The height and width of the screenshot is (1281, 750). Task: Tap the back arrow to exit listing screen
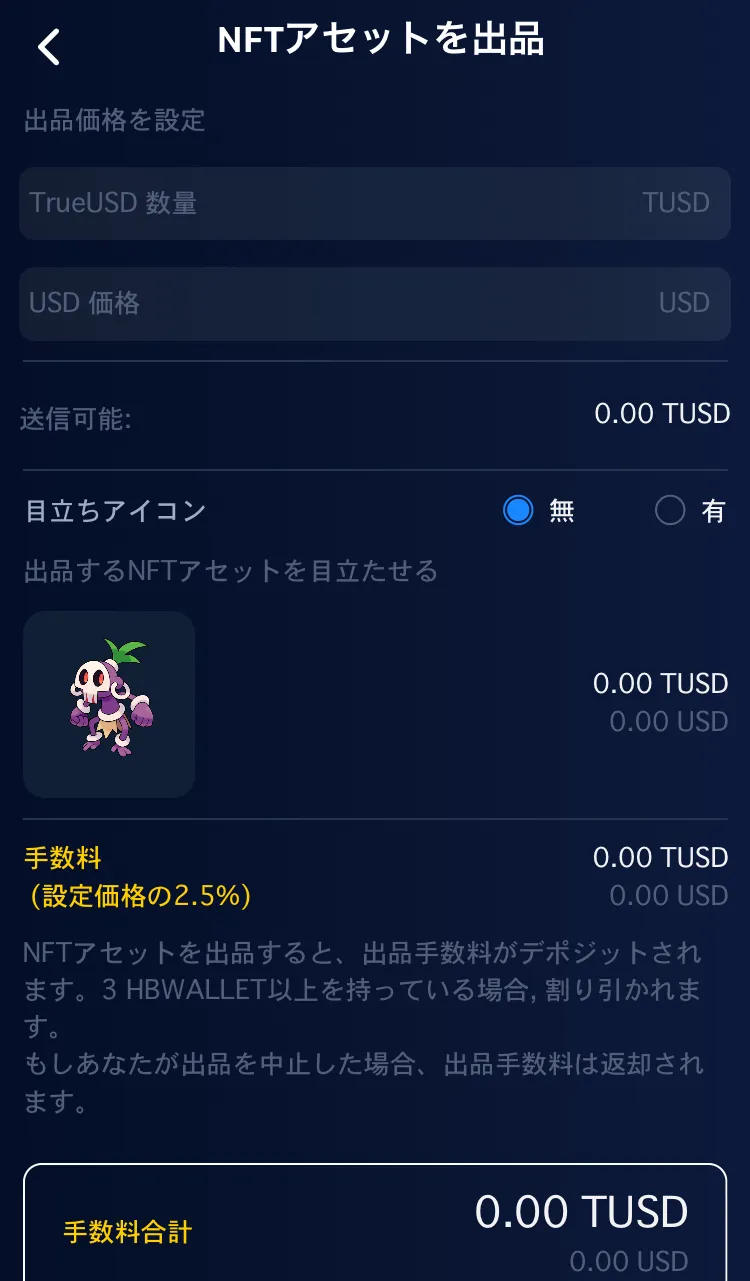pyautogui.click(x=49, y=47)
